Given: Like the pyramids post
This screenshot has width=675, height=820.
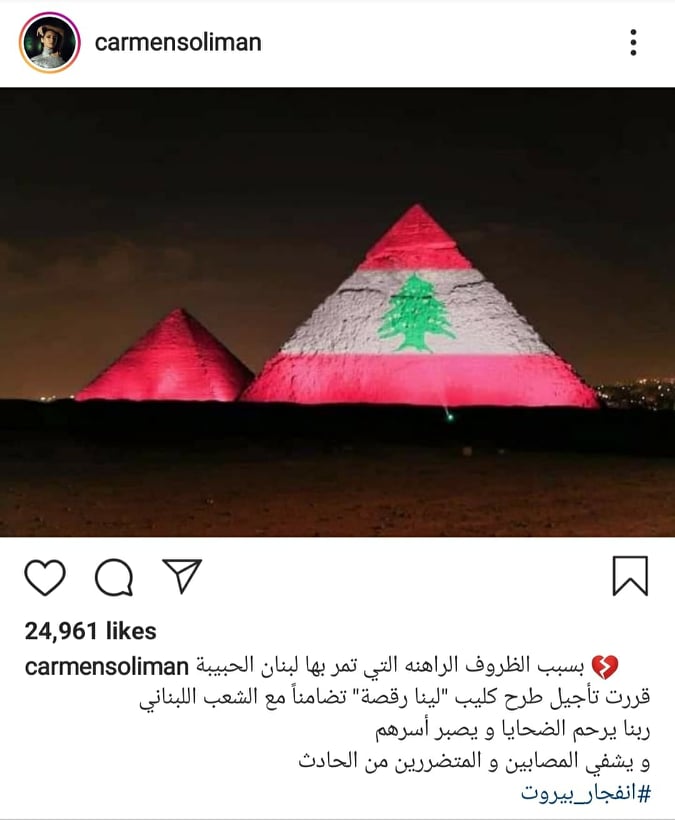Looking at the screenshot, I should coord(44,577).
